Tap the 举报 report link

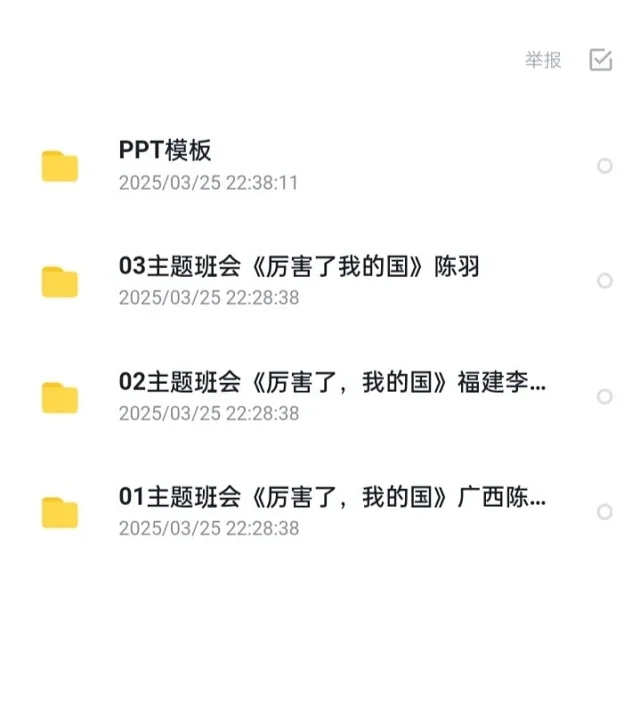543,60
